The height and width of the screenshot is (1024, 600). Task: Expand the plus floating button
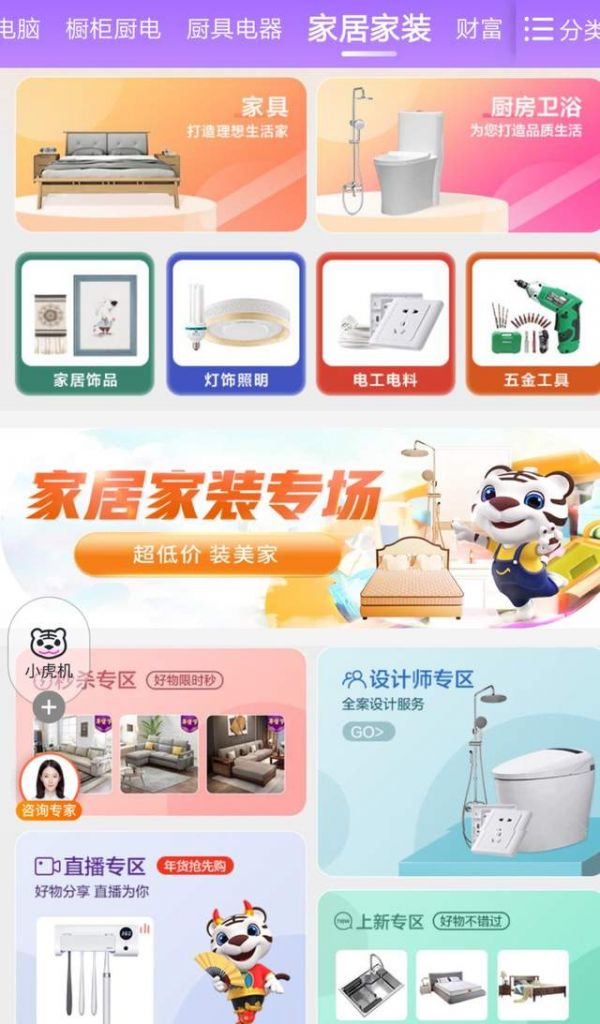(x=49, y=708)
